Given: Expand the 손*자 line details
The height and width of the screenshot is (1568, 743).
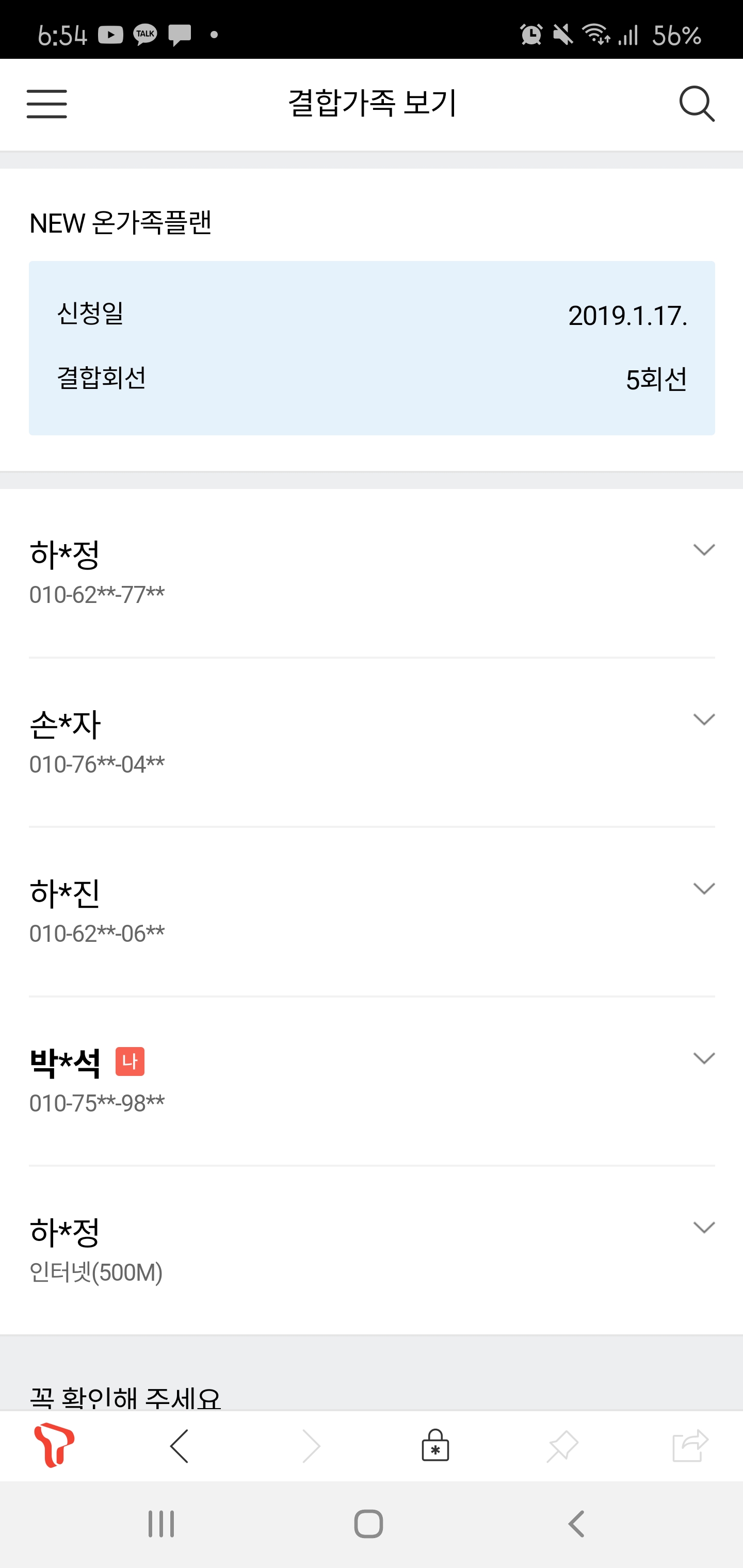Looking at the screenshot, I should (703, 720).
